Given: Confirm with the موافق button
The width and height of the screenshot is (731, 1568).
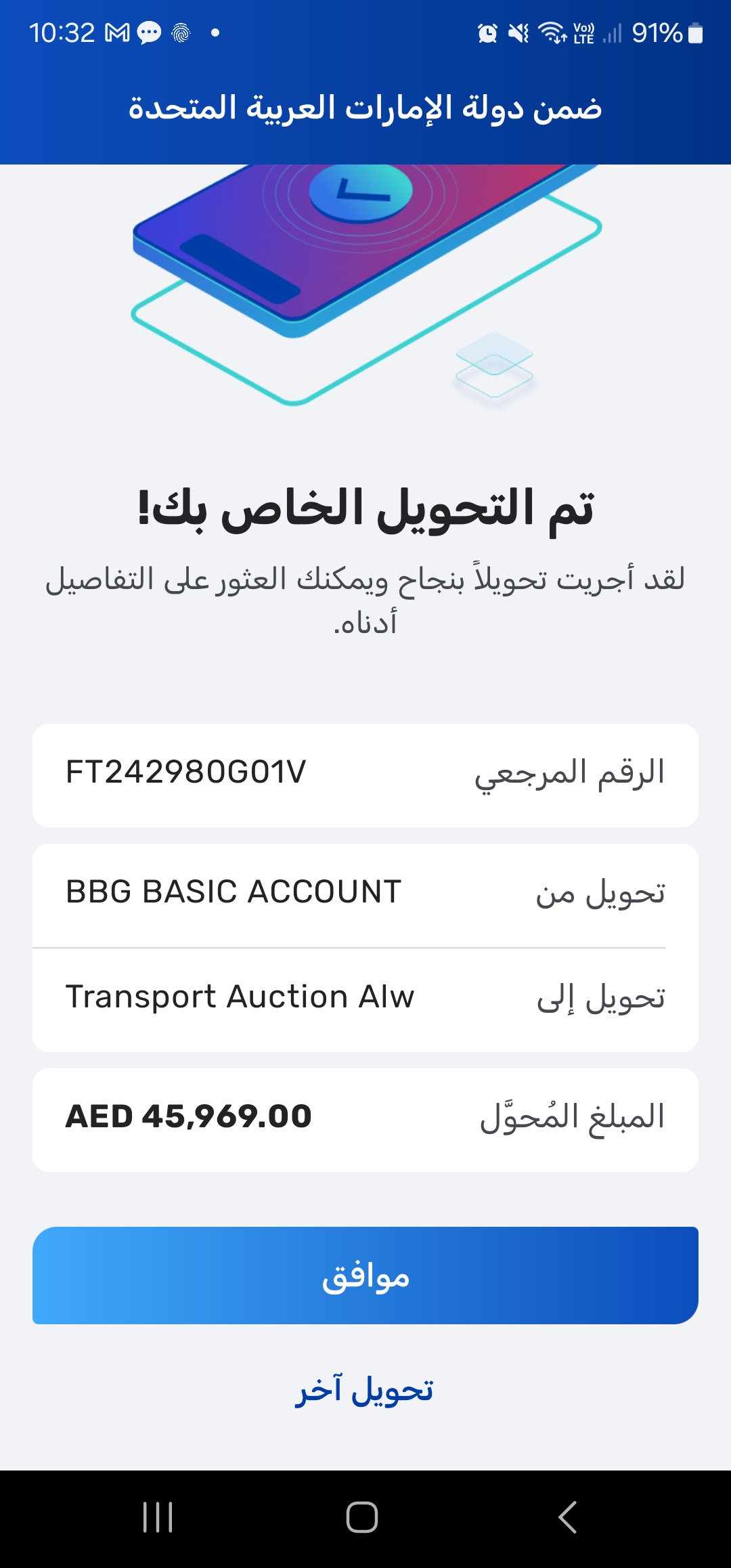Looking at the screenshot, I should coord(365,1276).
